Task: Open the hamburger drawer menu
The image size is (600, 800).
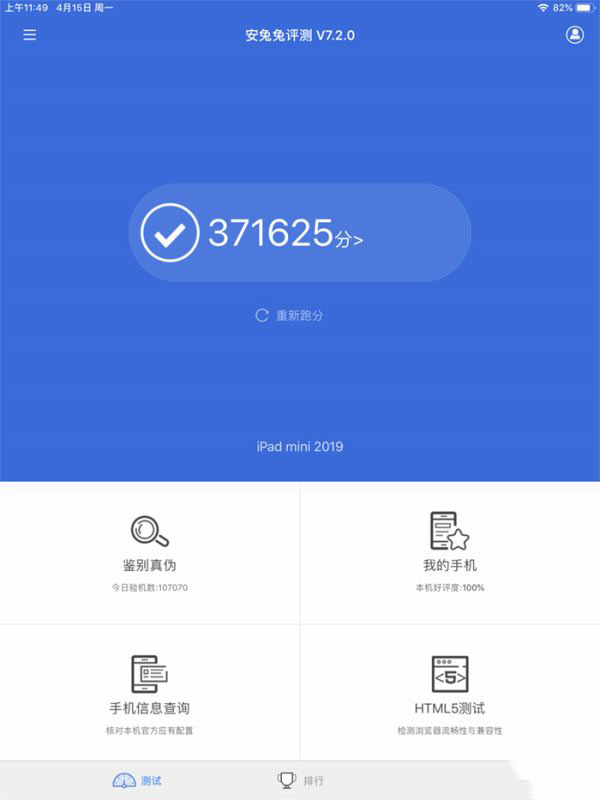Action: pos(30,35)
